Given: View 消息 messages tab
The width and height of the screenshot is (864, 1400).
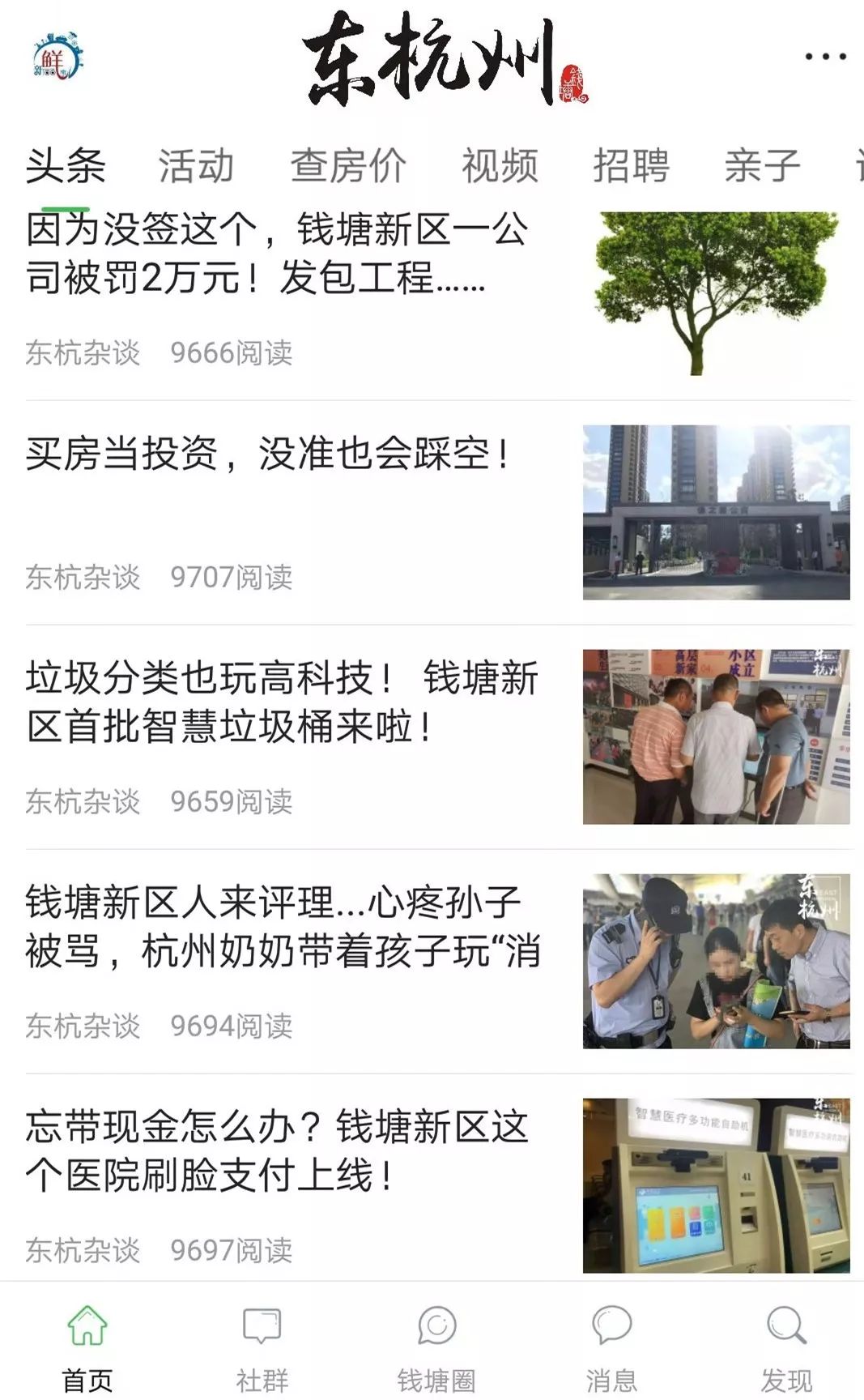Looking at the screenshot, I should [611, 1345].
